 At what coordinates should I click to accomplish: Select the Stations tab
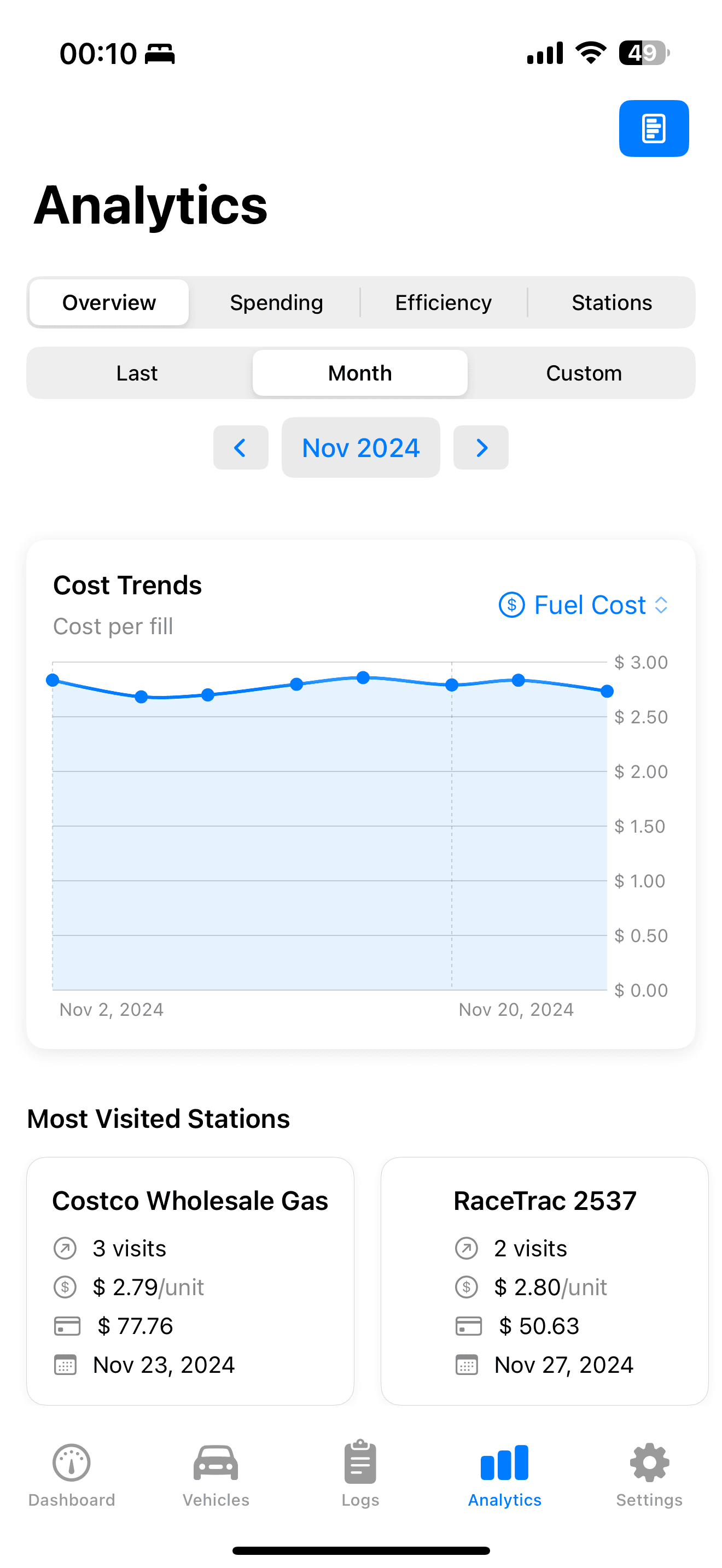[x=611, y=302]
